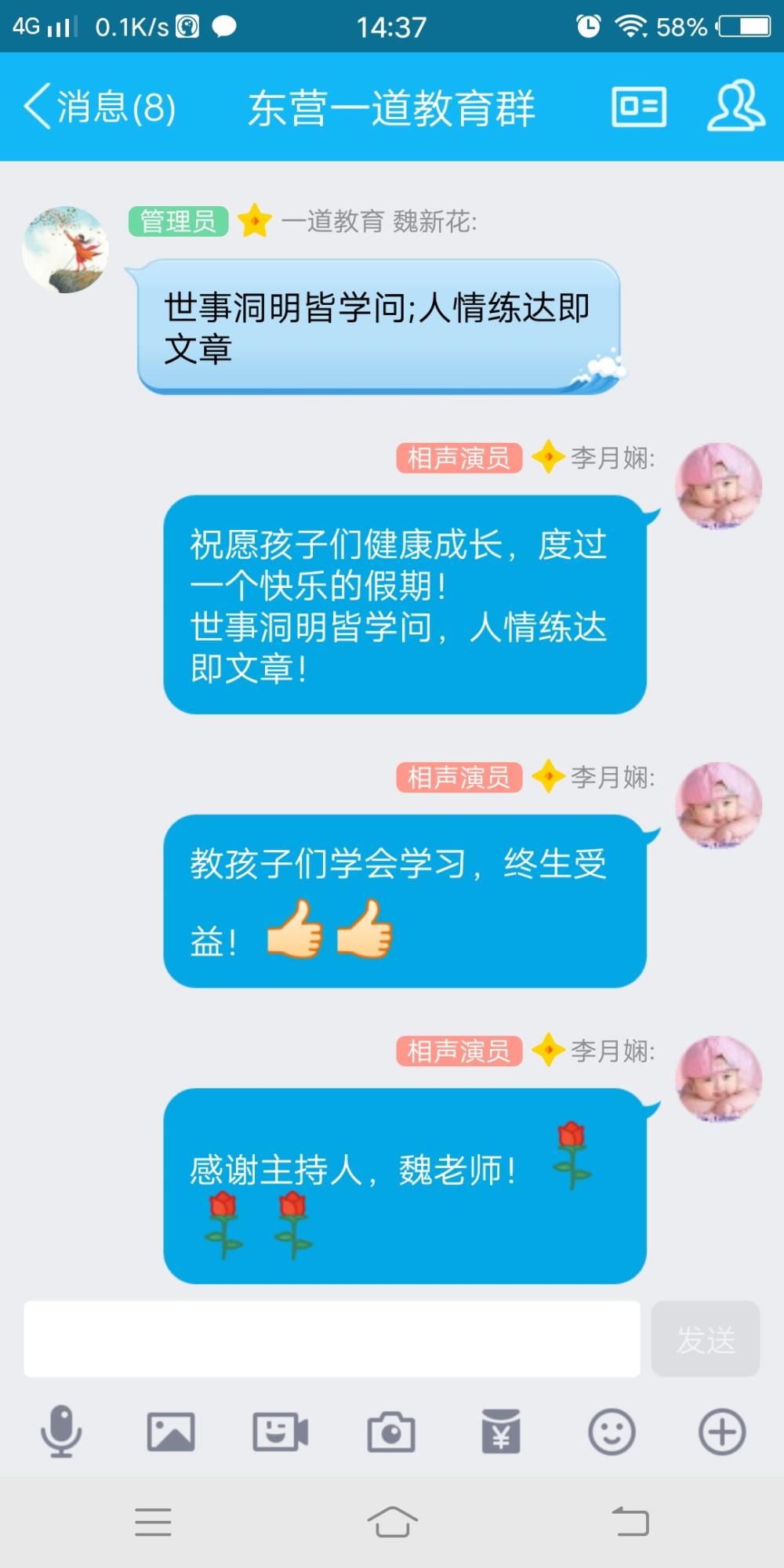Tap the message input field
Image resolution: width=784 pixels, height=1568 pixels.
point(332,1339)
